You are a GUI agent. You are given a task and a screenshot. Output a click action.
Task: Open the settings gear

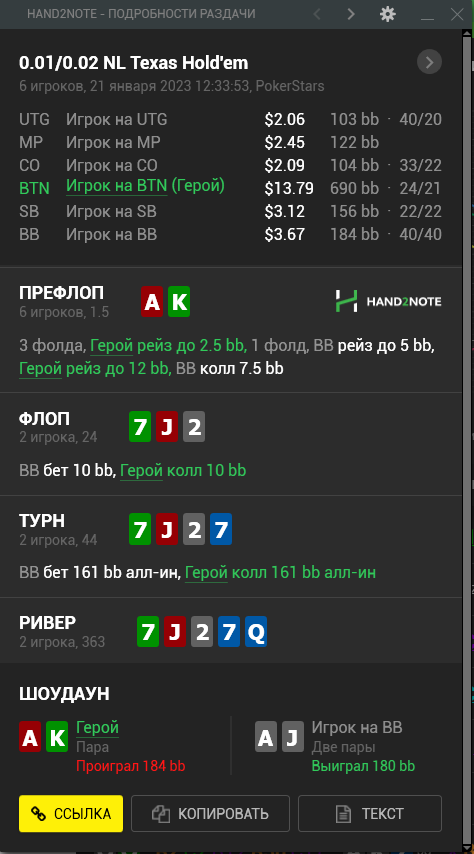[x=387, y=14]
